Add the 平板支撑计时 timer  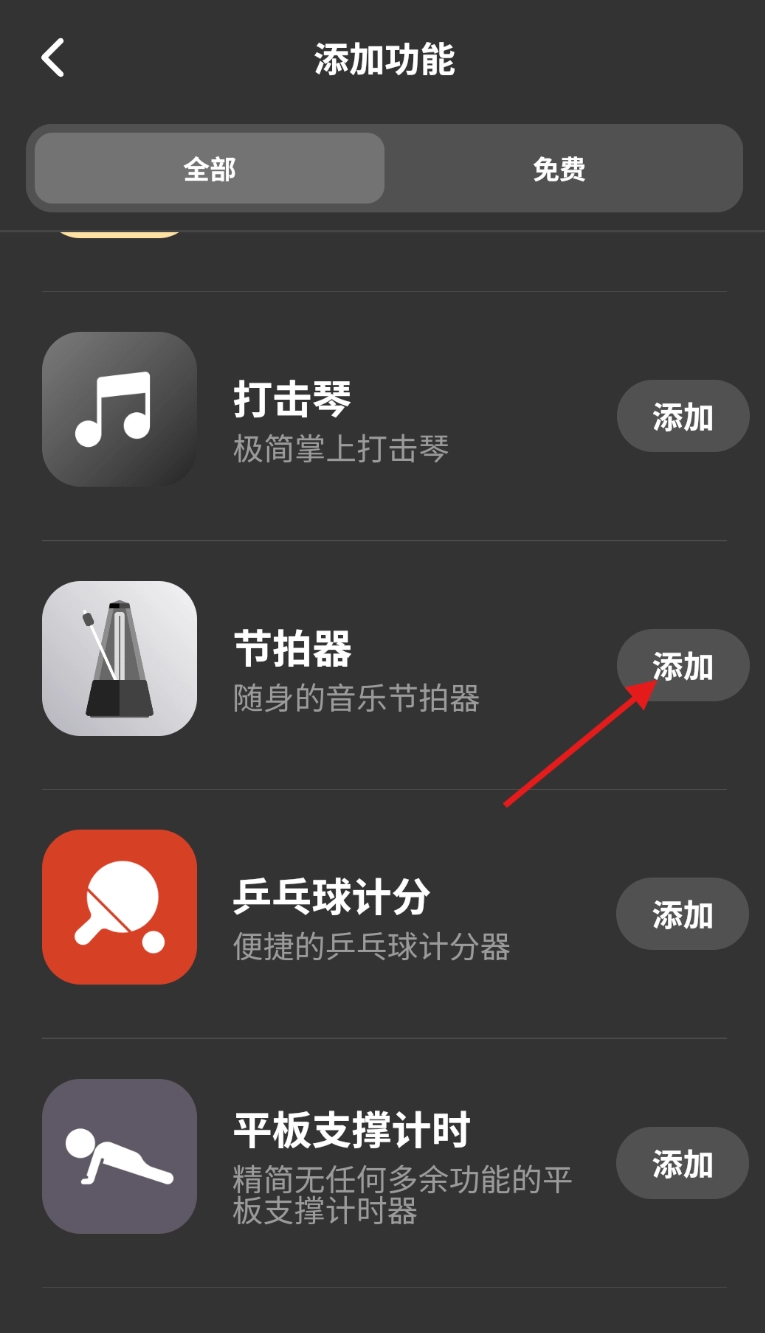click(x=682, y=1163)
